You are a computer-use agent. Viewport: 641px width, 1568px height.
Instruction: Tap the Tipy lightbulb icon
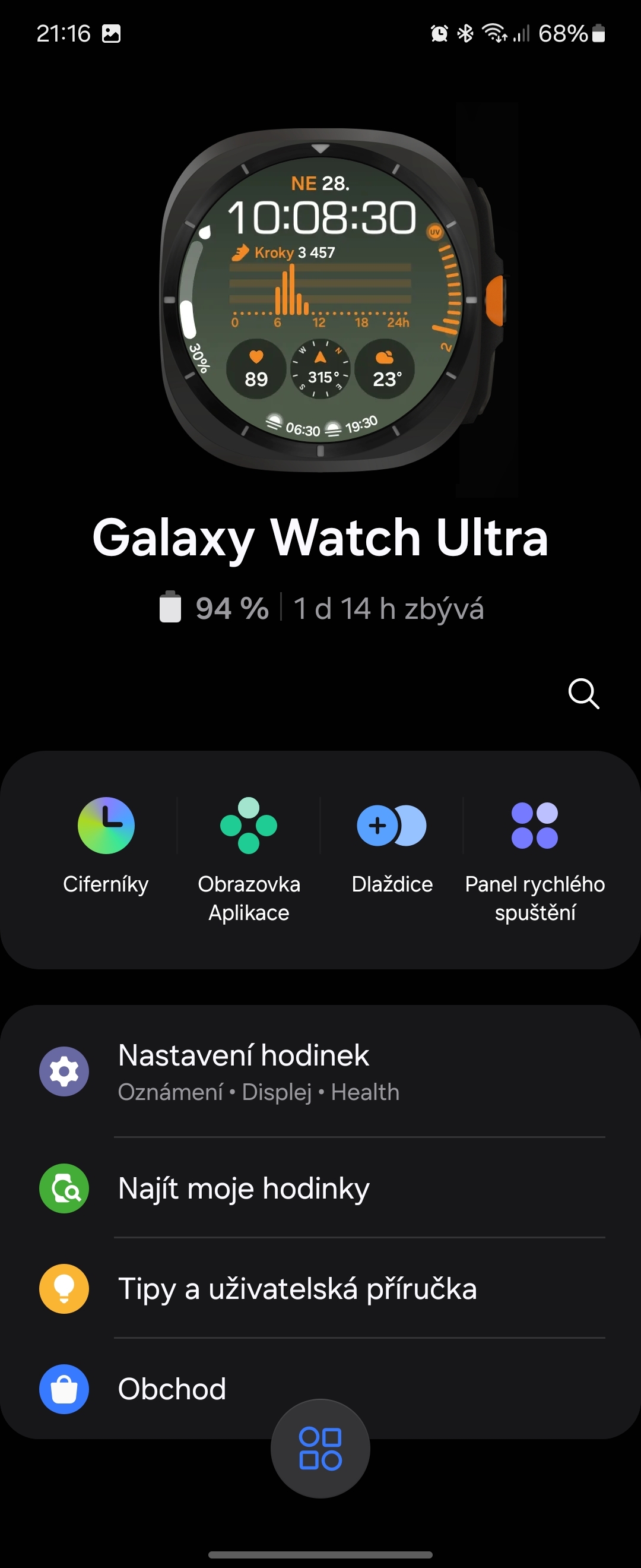pos(65,1289)
